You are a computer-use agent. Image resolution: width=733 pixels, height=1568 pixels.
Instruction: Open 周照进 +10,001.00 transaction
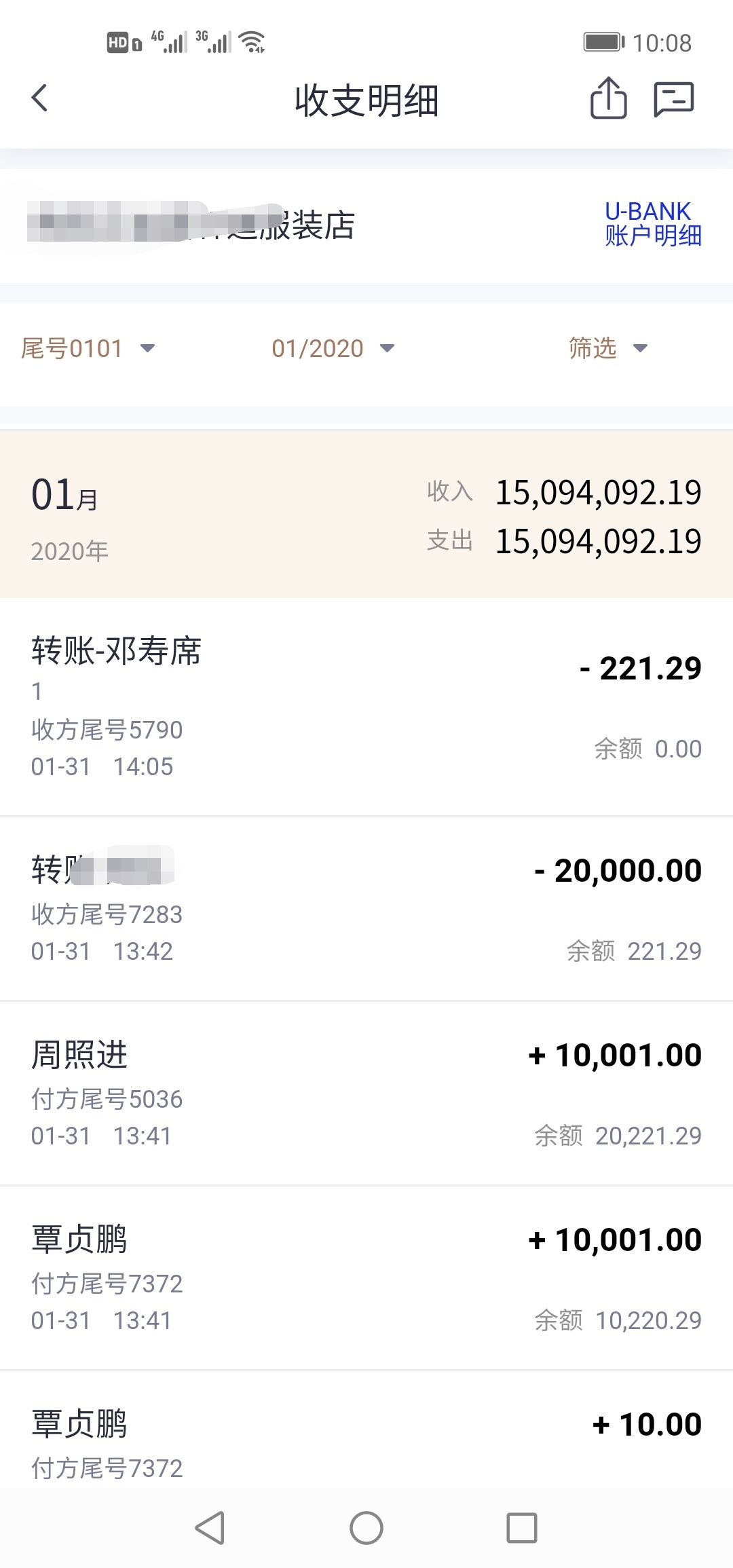(366, 1094)
